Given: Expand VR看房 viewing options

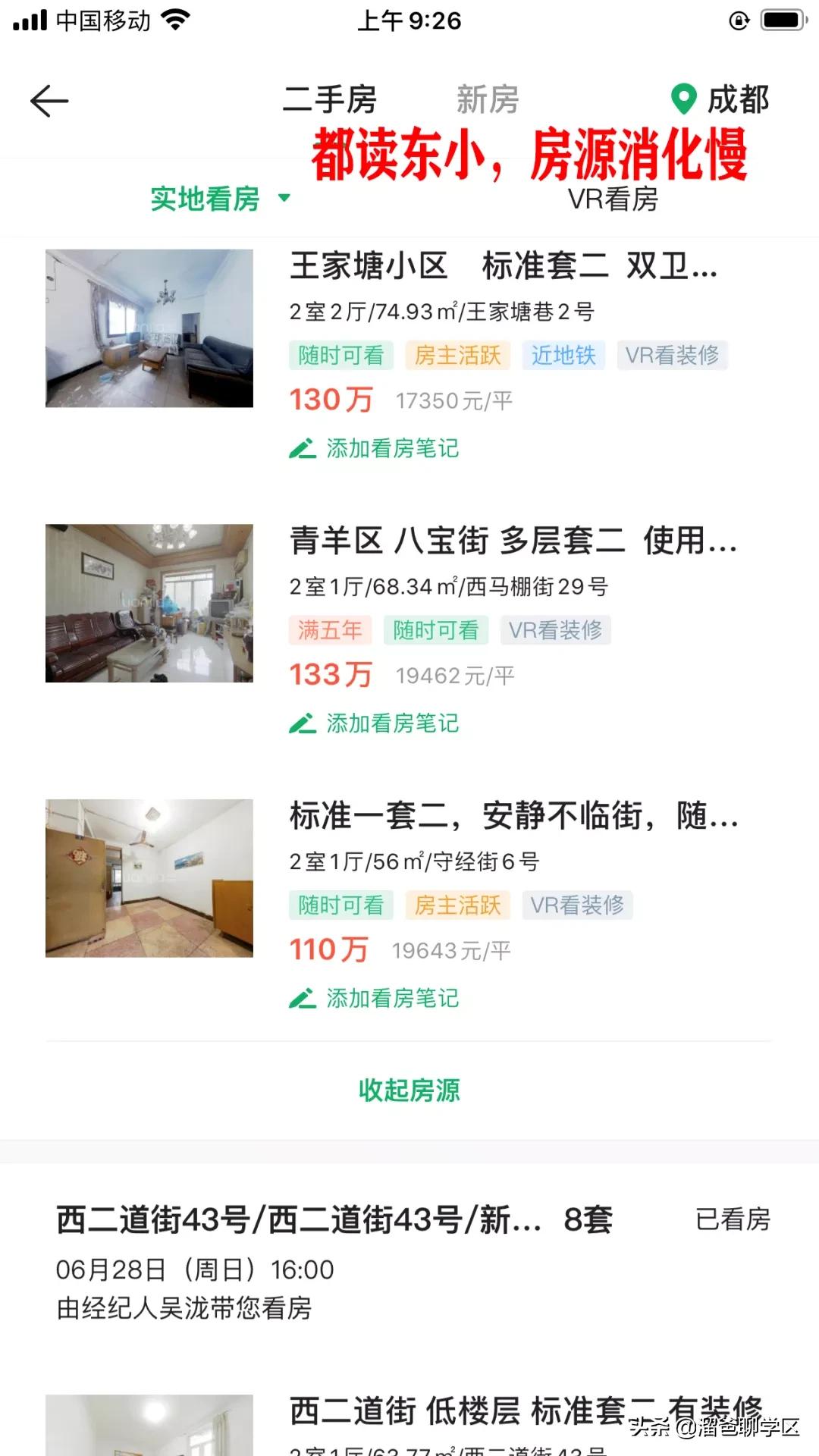Looking at the screenshot, I should click(x=613, y=199).
